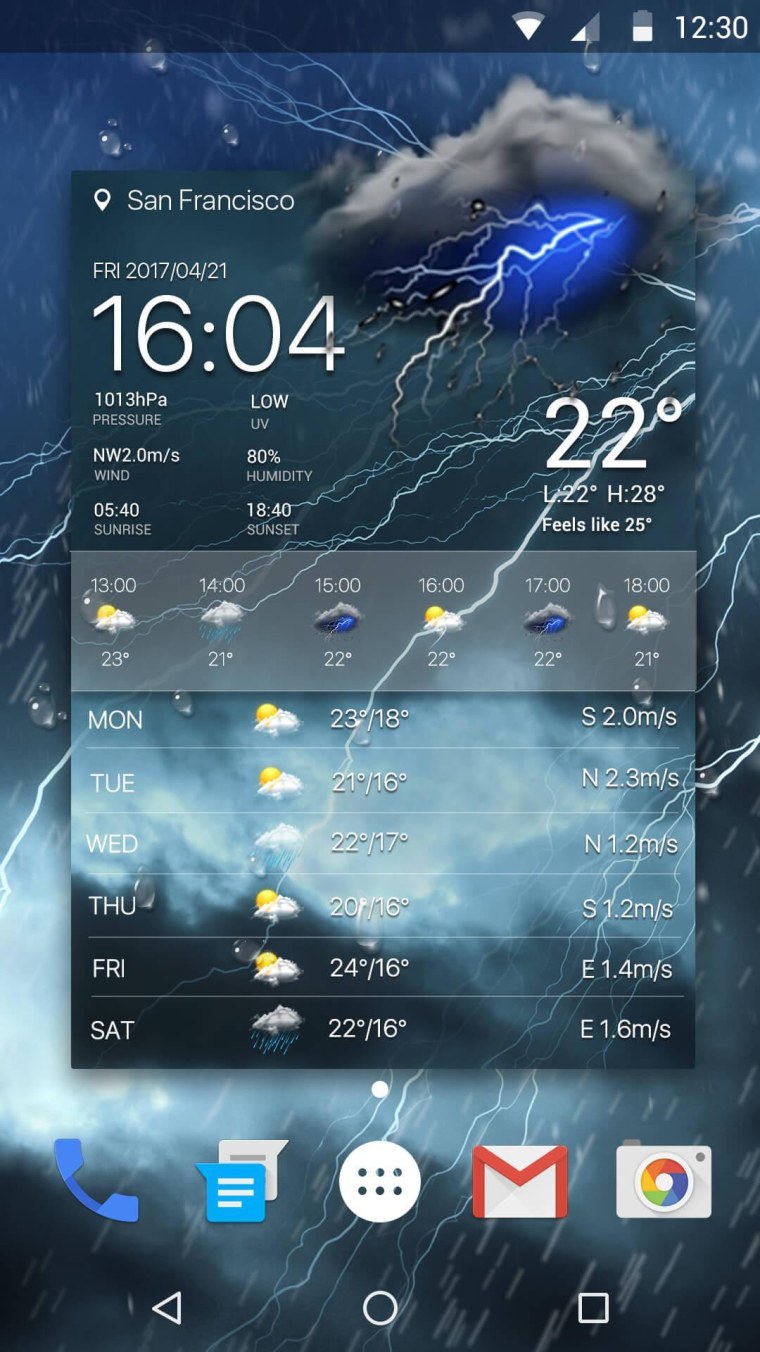Open the Phone dialer app
This screenshot has width=760, height=1352.
tap(96, 1180)
